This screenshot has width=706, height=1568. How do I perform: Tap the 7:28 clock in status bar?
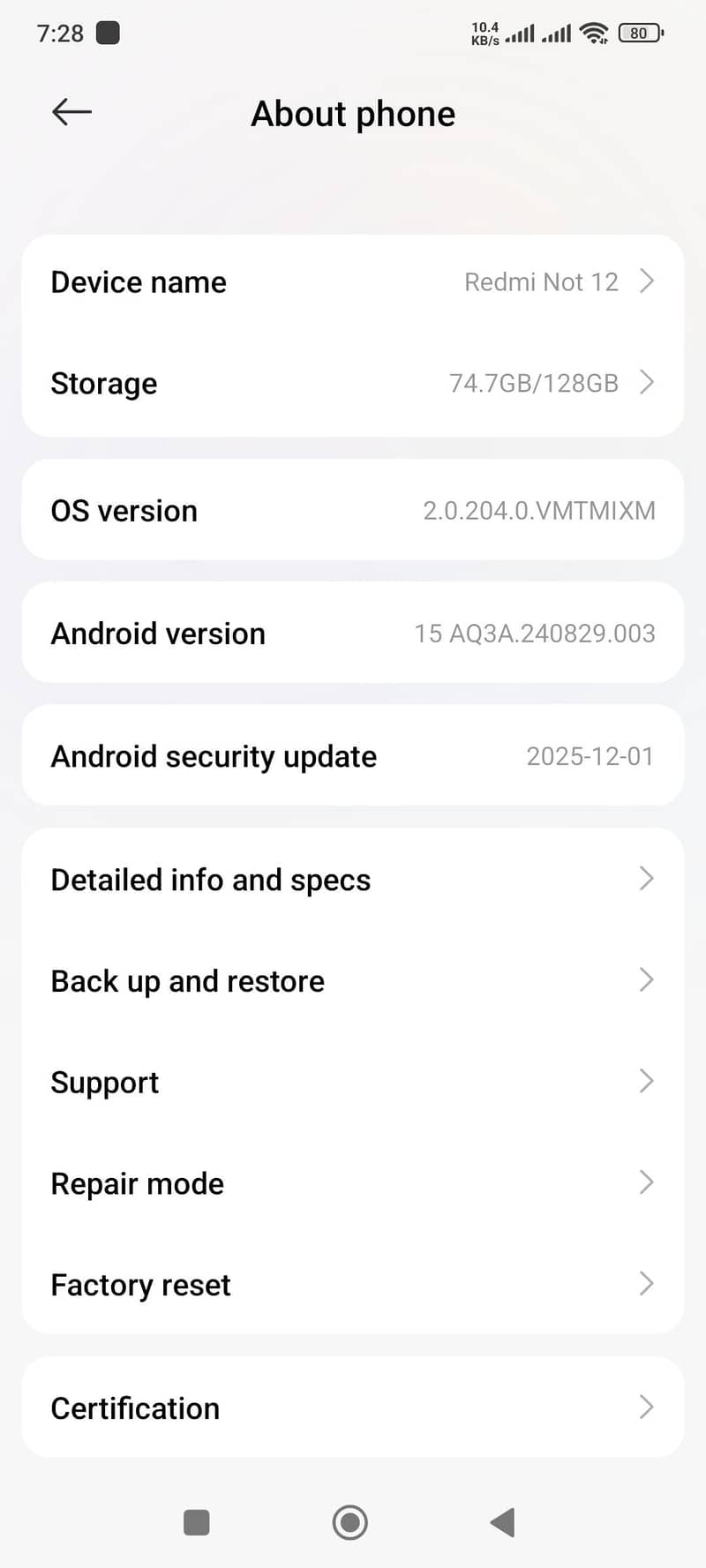pos(58,33)
